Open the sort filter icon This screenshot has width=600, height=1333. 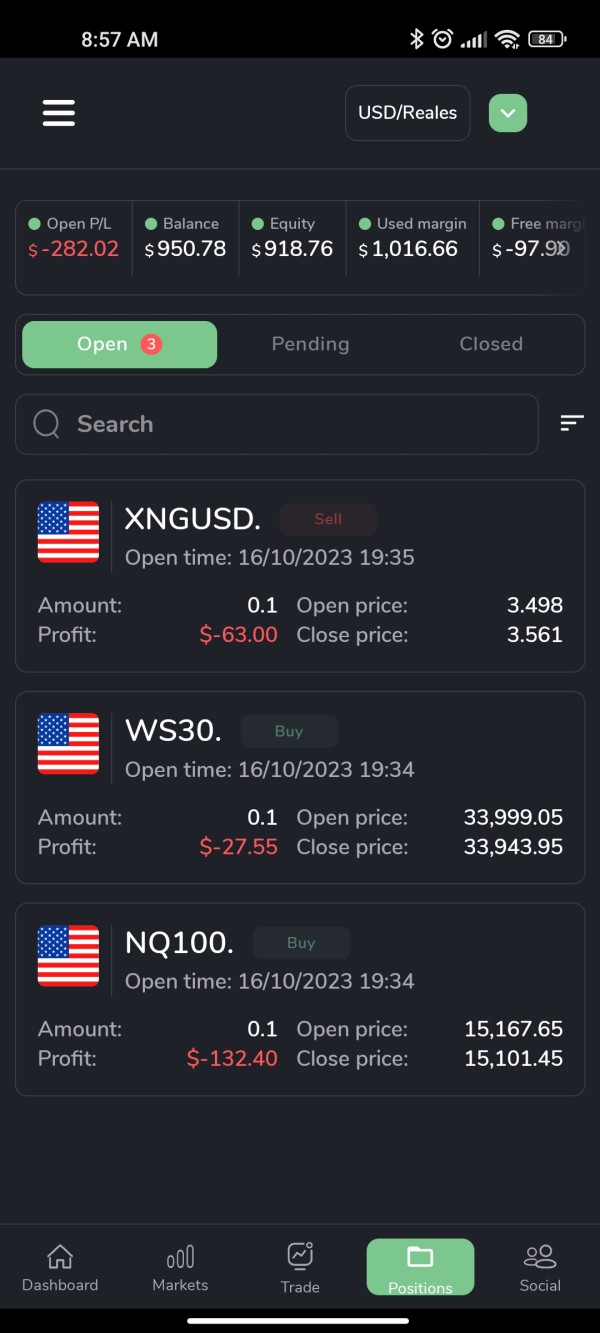(572, 424)
